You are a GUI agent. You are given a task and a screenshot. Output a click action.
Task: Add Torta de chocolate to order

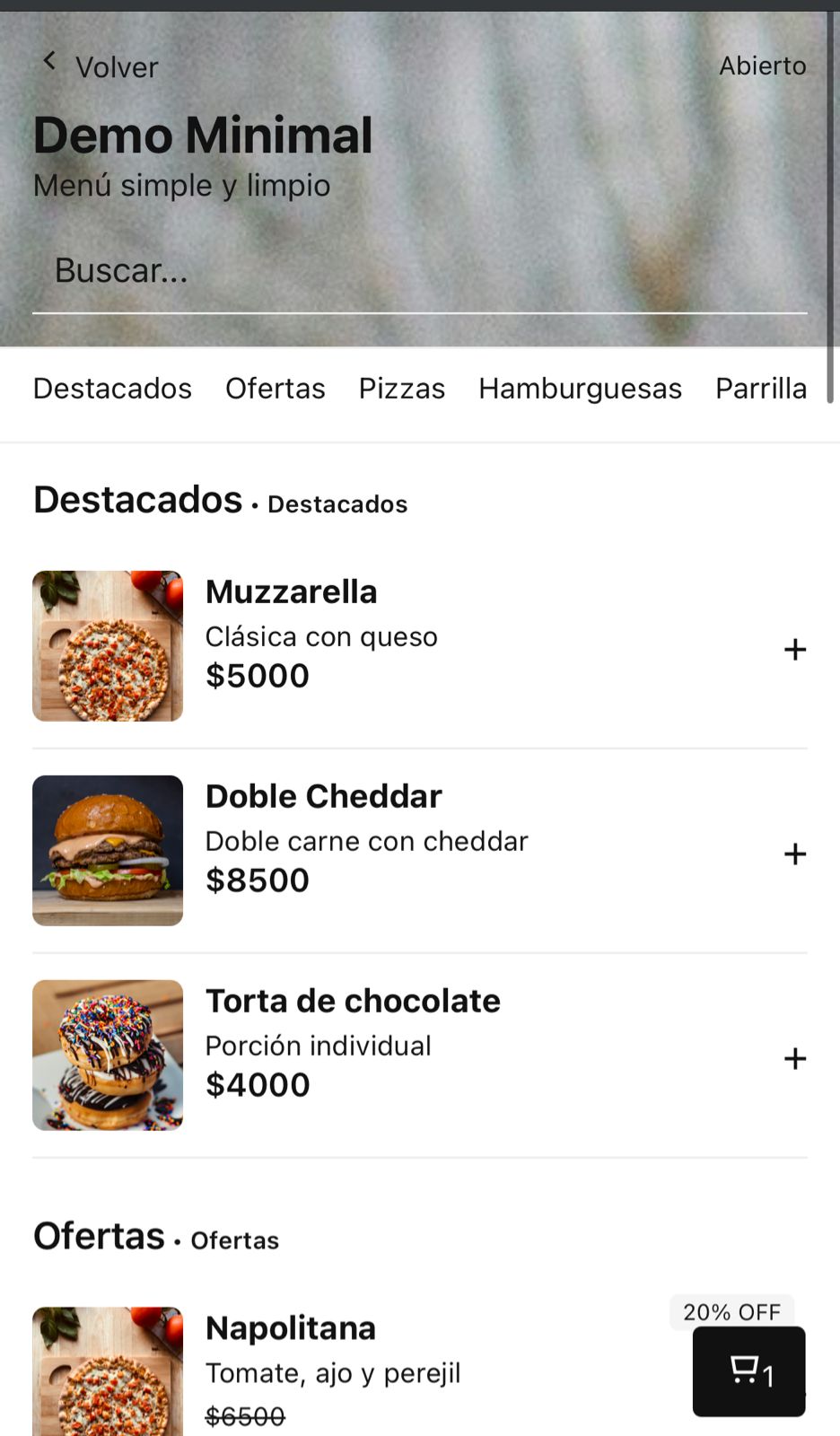[794, 1058]
